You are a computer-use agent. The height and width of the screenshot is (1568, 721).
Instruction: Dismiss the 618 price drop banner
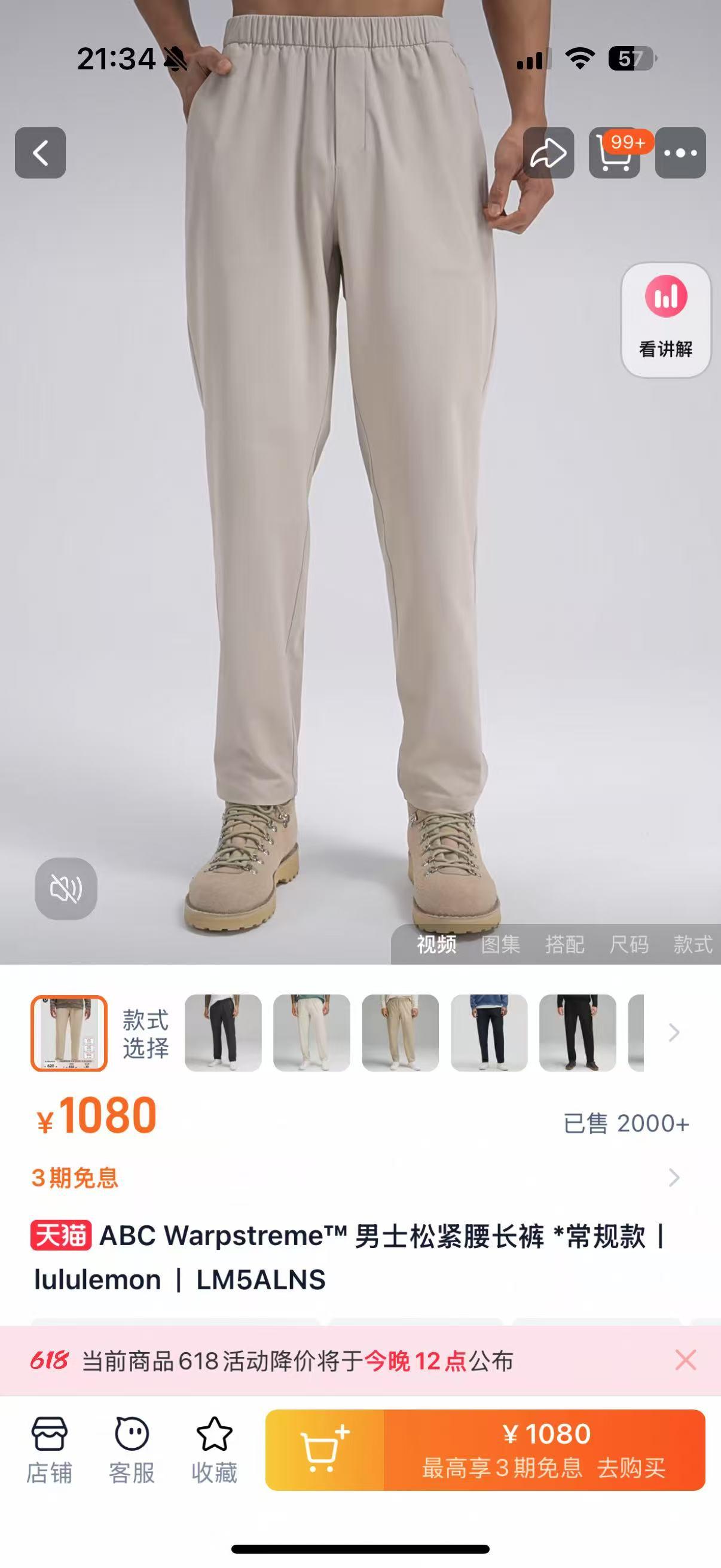686,1360
